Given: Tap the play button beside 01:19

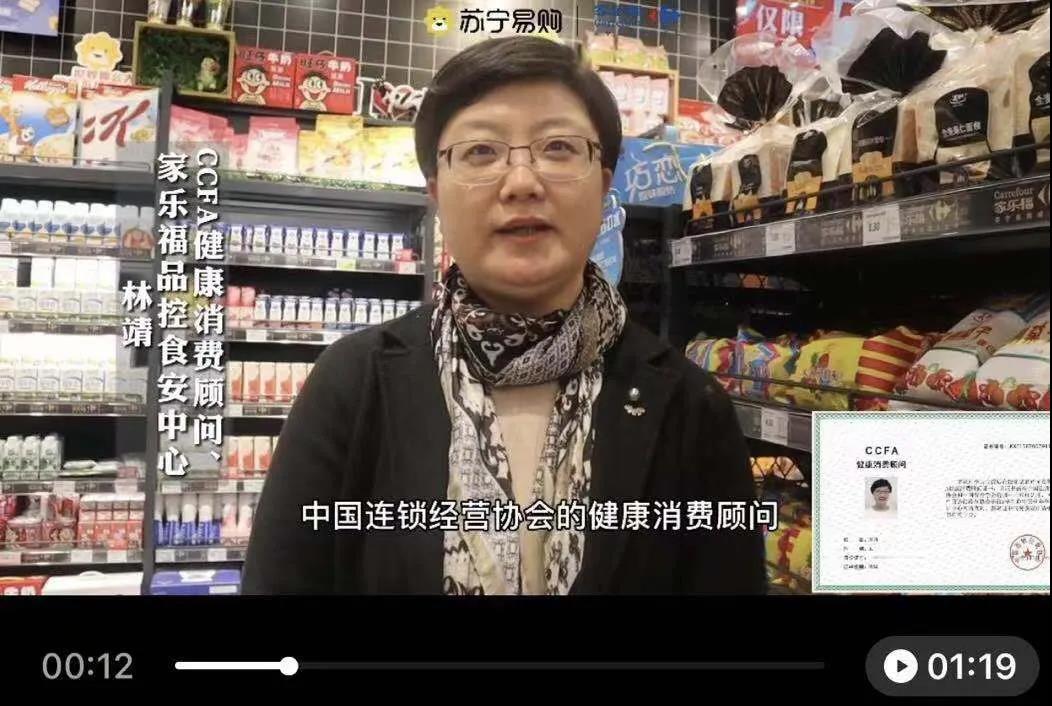Looking at the screenshot, I should (900, 666).
